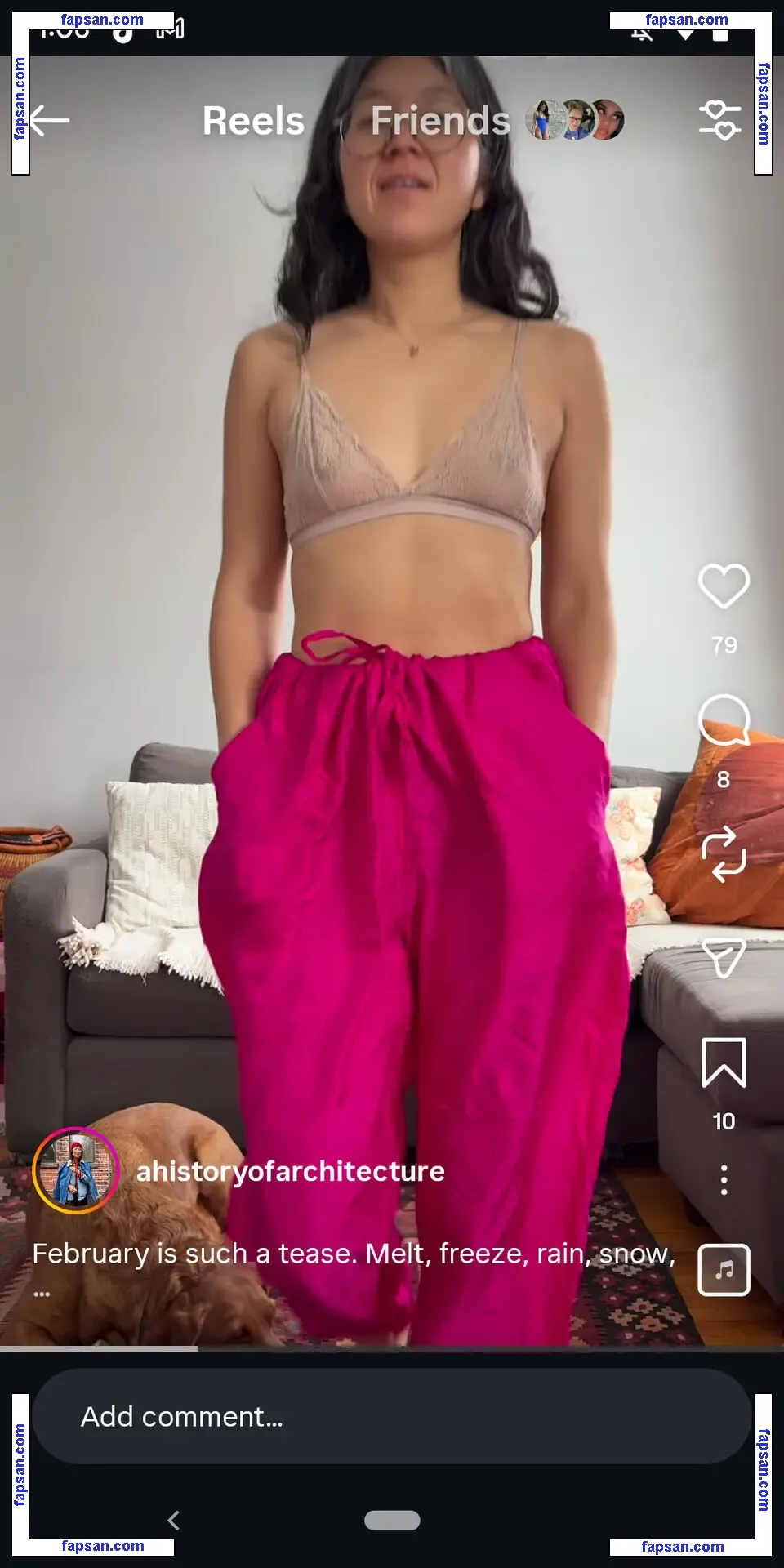Go back using the top arrow
Viewport: 784px width, 1568px height.
coord(51,121)
